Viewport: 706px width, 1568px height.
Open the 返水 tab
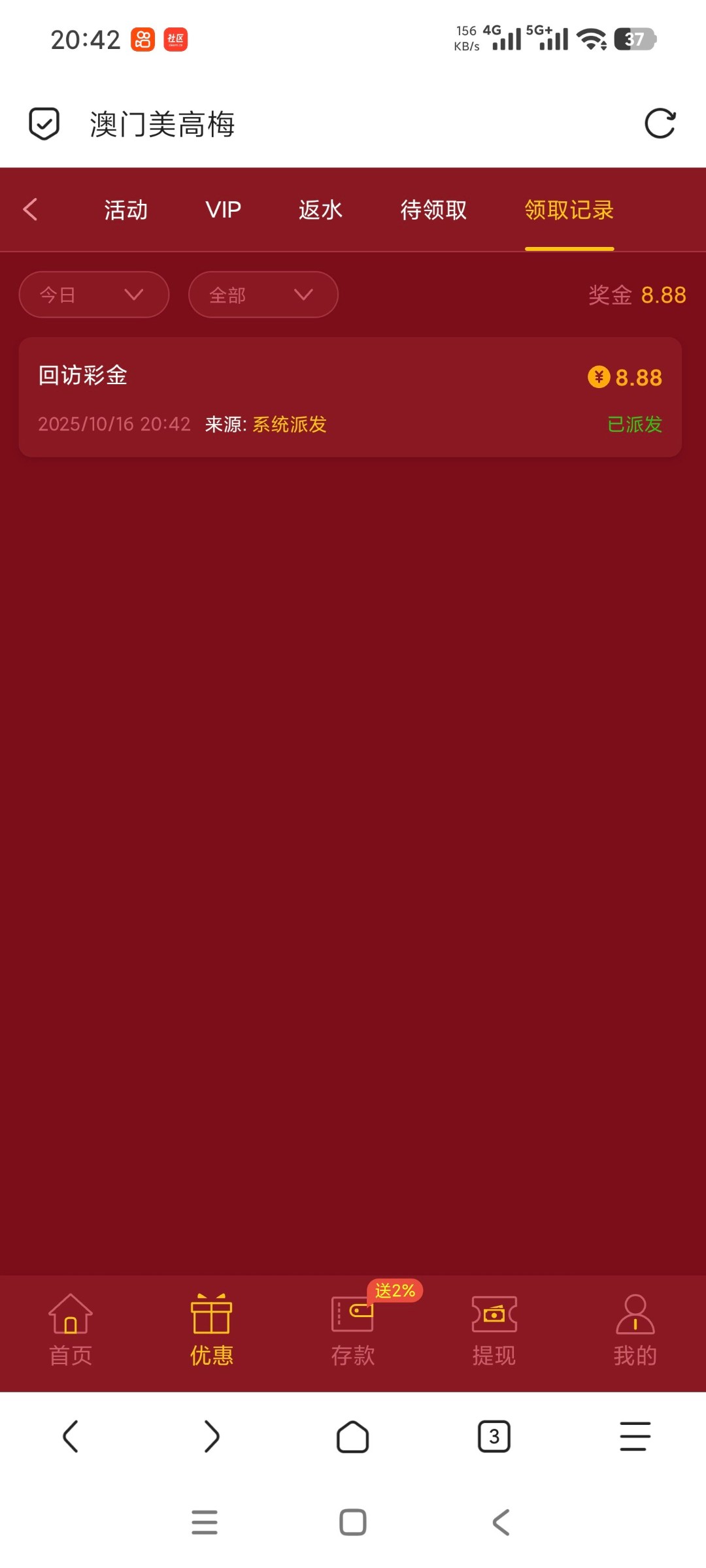coord(320,210)
